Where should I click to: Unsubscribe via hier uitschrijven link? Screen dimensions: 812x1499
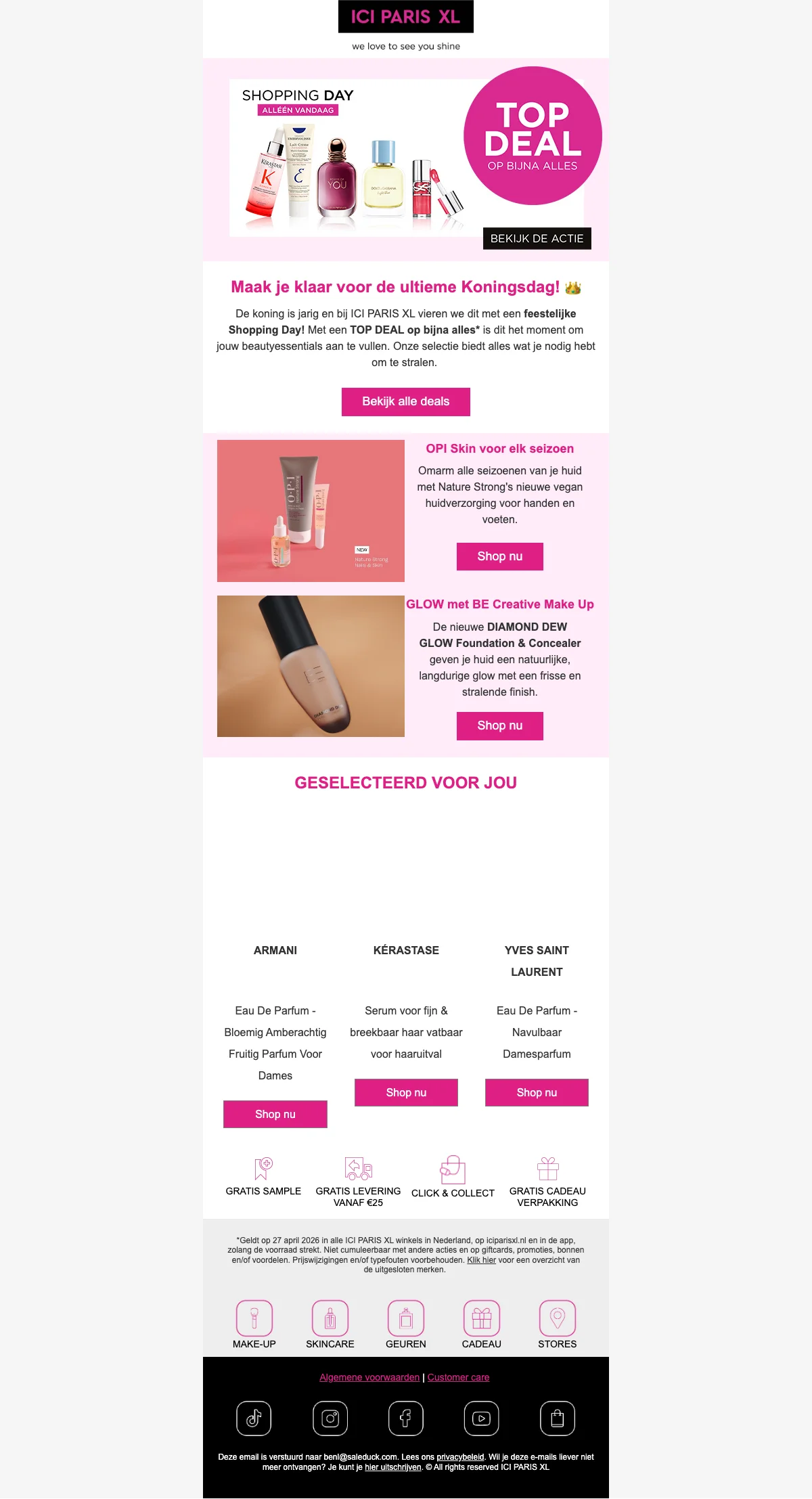[x=392, y=1467]
